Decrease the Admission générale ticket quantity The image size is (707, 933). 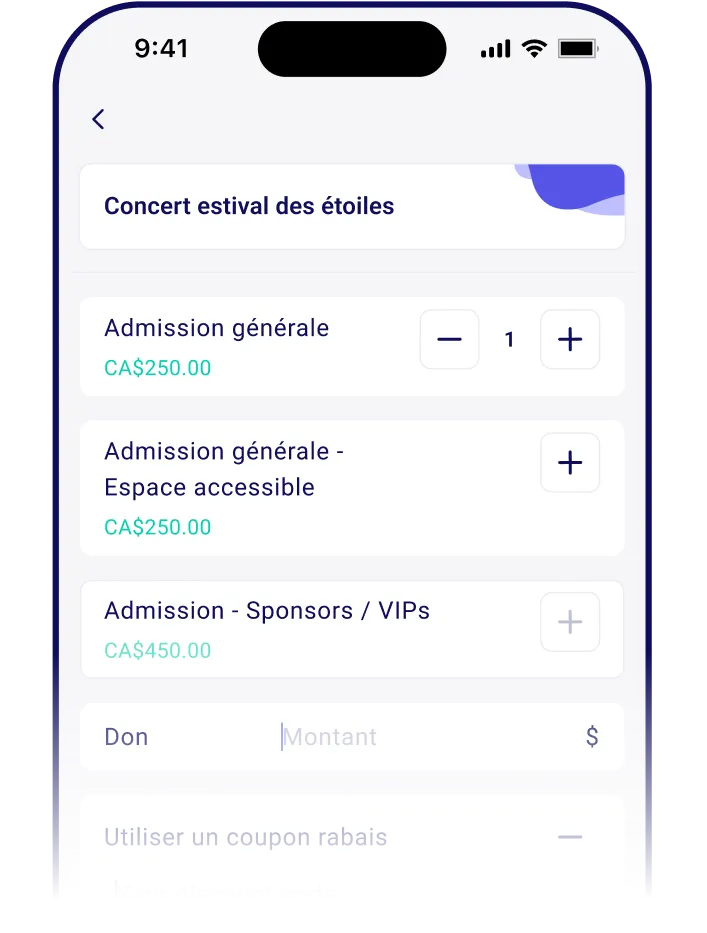450,340
